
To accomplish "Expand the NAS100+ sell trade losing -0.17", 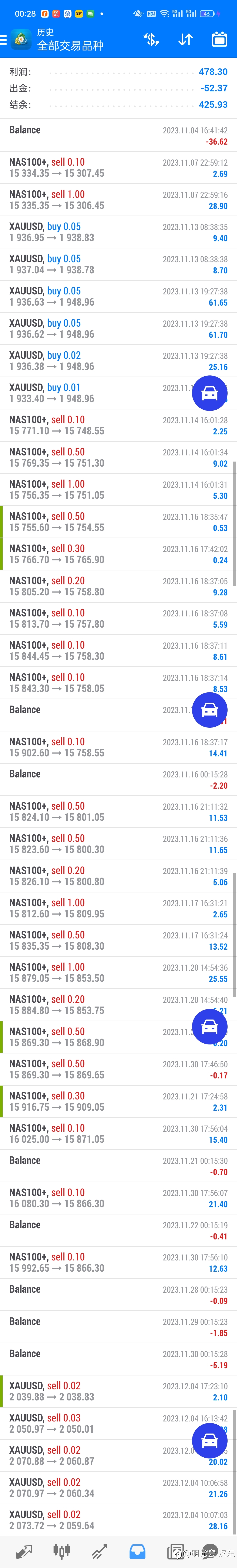I will pyautogui.click(x=118, y=1069).
